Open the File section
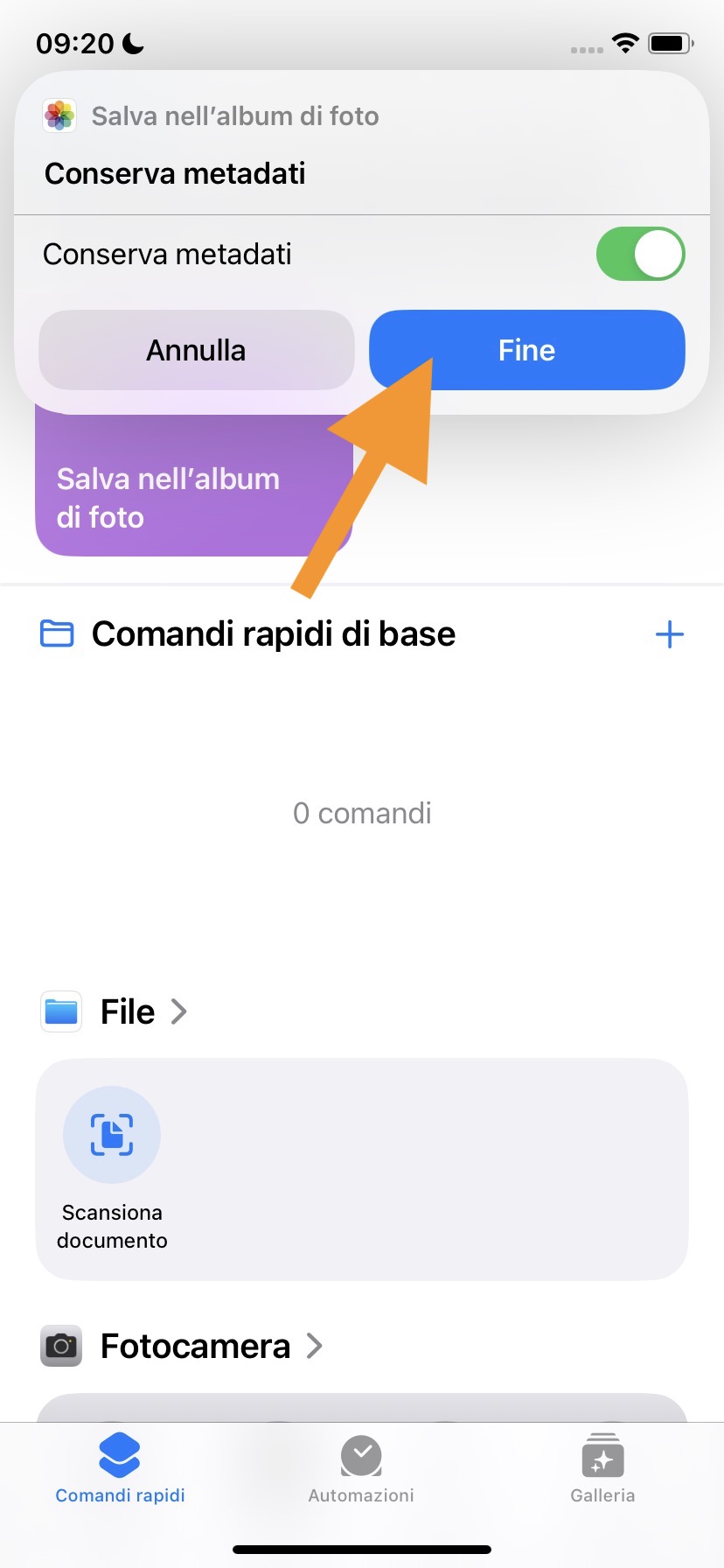 [x=128, y=1012]
